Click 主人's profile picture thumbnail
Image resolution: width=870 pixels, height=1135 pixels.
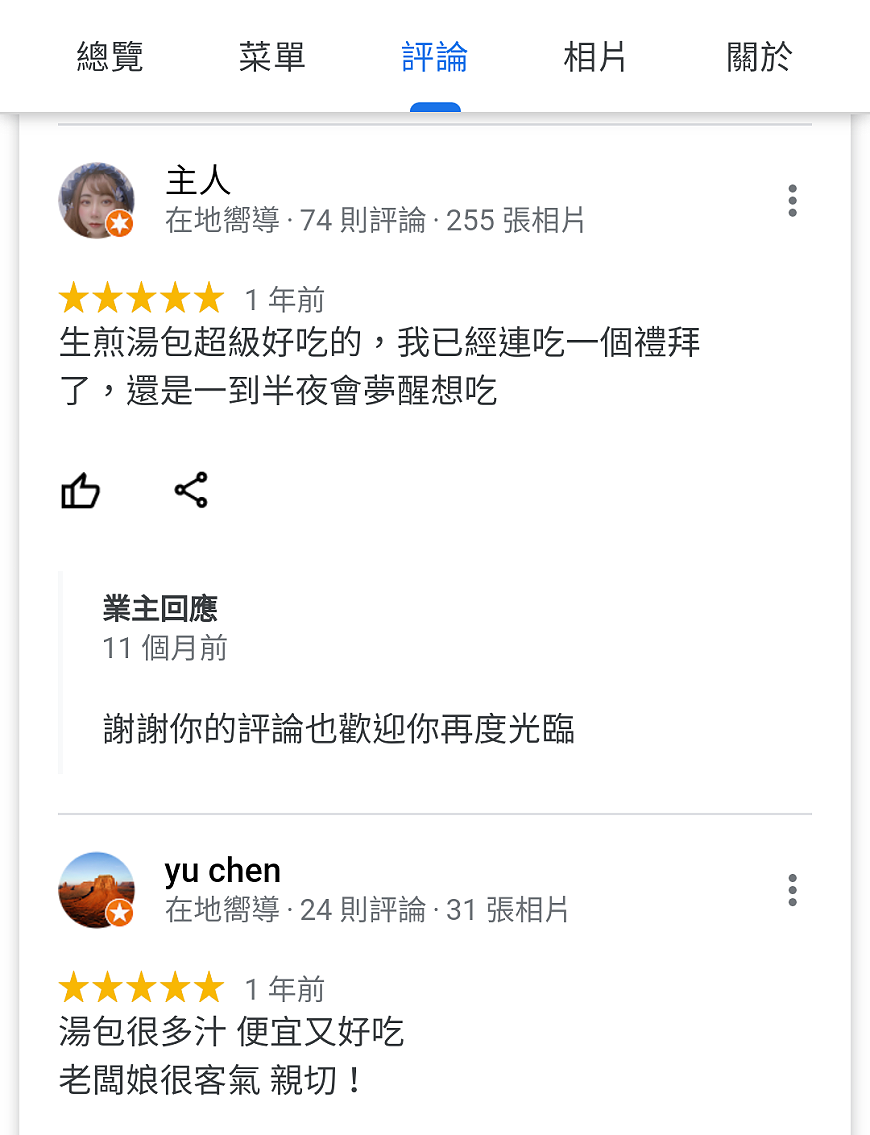[97, 200]
